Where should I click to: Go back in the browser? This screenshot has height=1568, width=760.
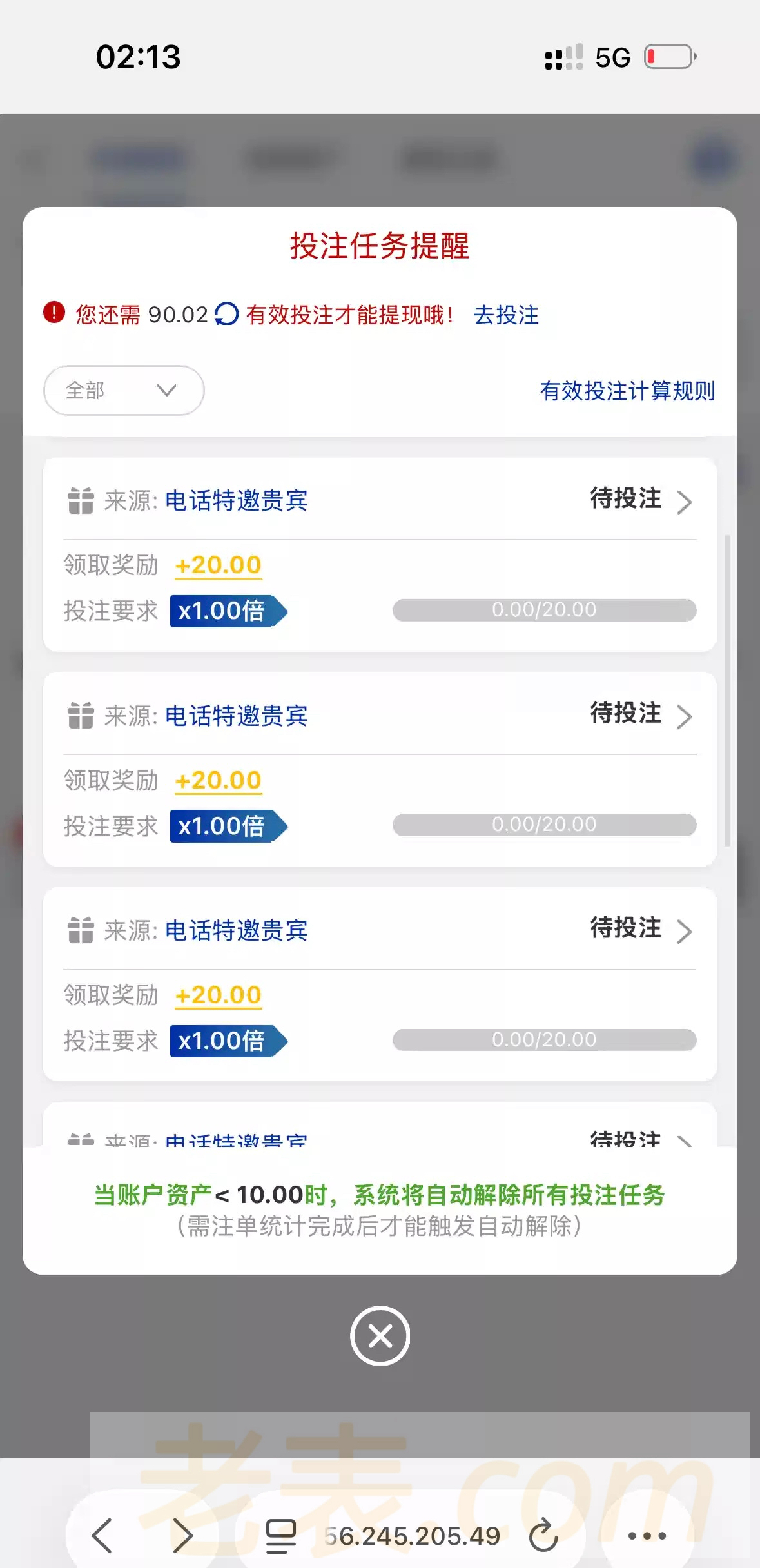click(x=102, y=1535)
